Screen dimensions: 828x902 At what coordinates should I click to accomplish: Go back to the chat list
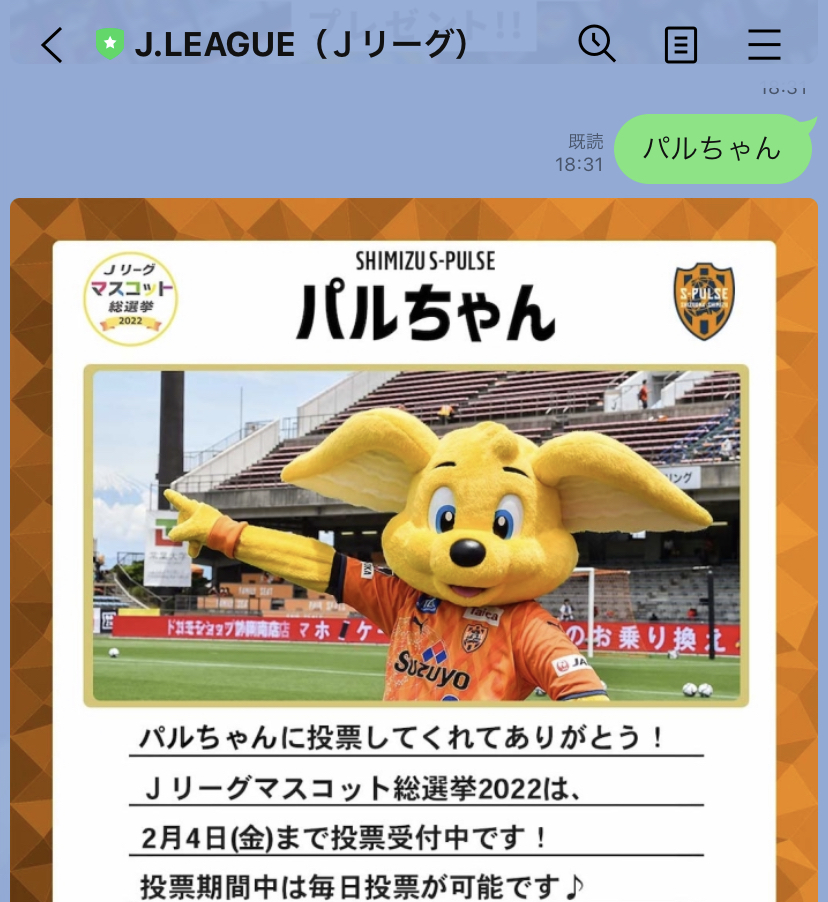(52, 45)
